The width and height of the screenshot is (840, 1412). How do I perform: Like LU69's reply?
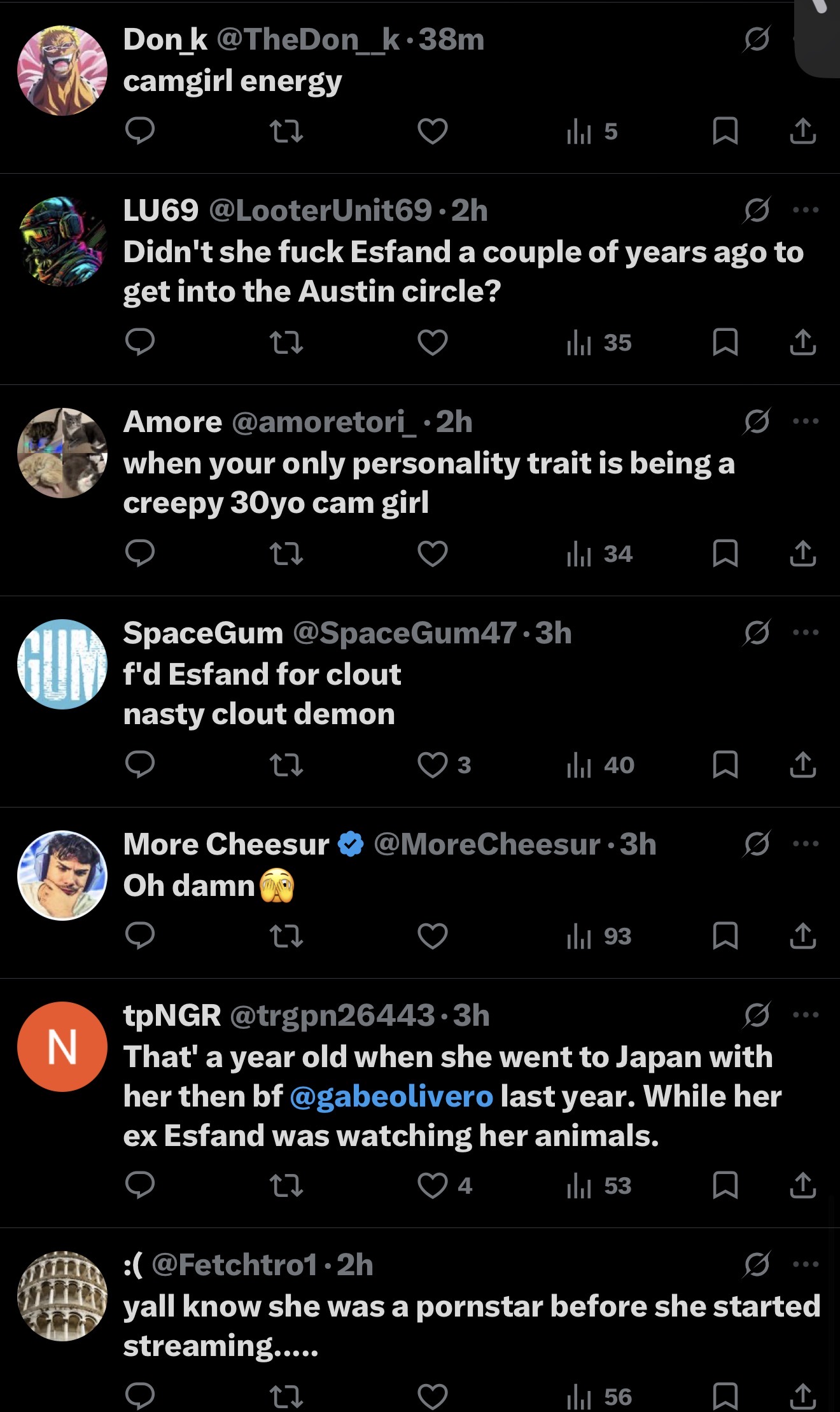[x=433, y=342]
